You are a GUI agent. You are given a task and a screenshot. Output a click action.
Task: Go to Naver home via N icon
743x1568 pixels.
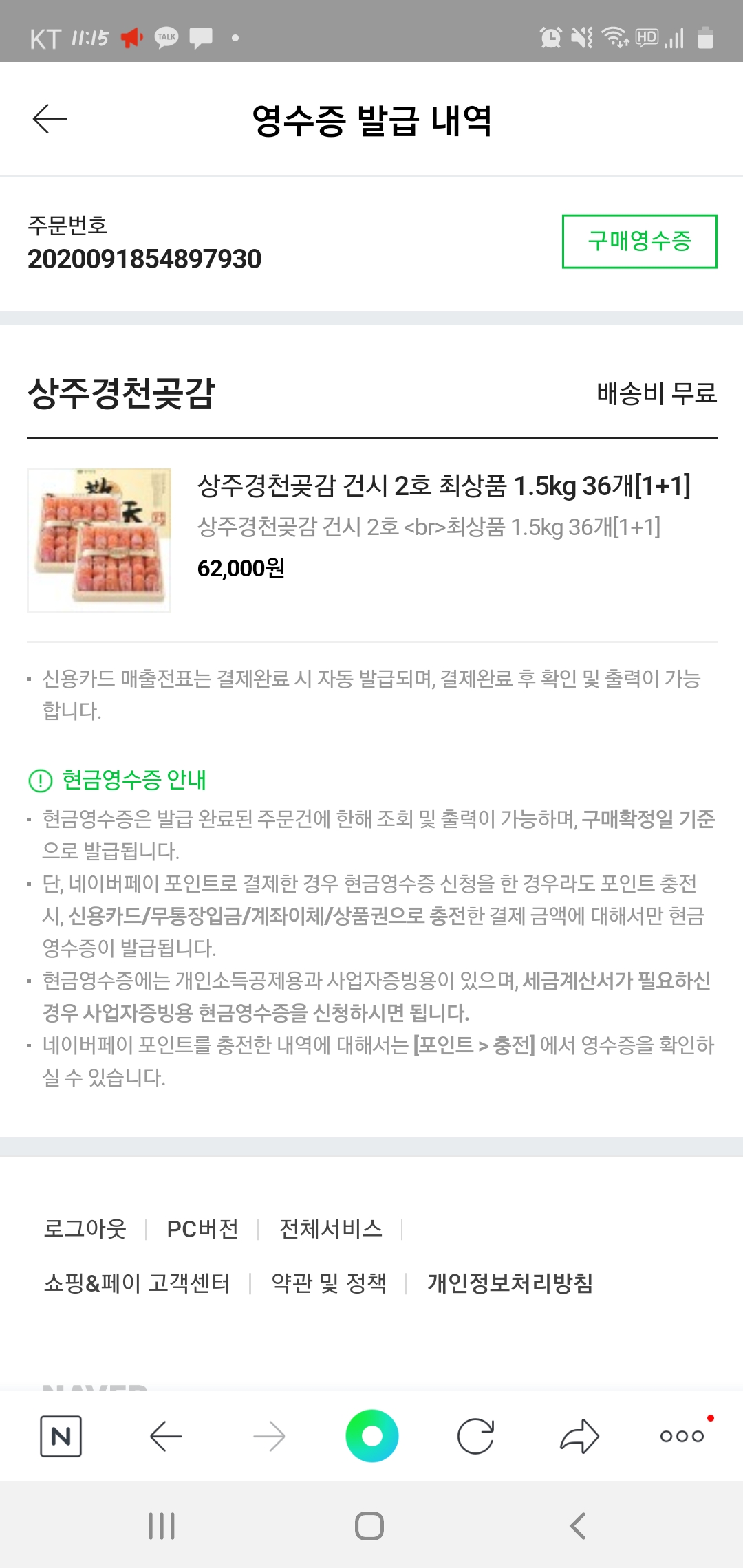point(61,1436)
